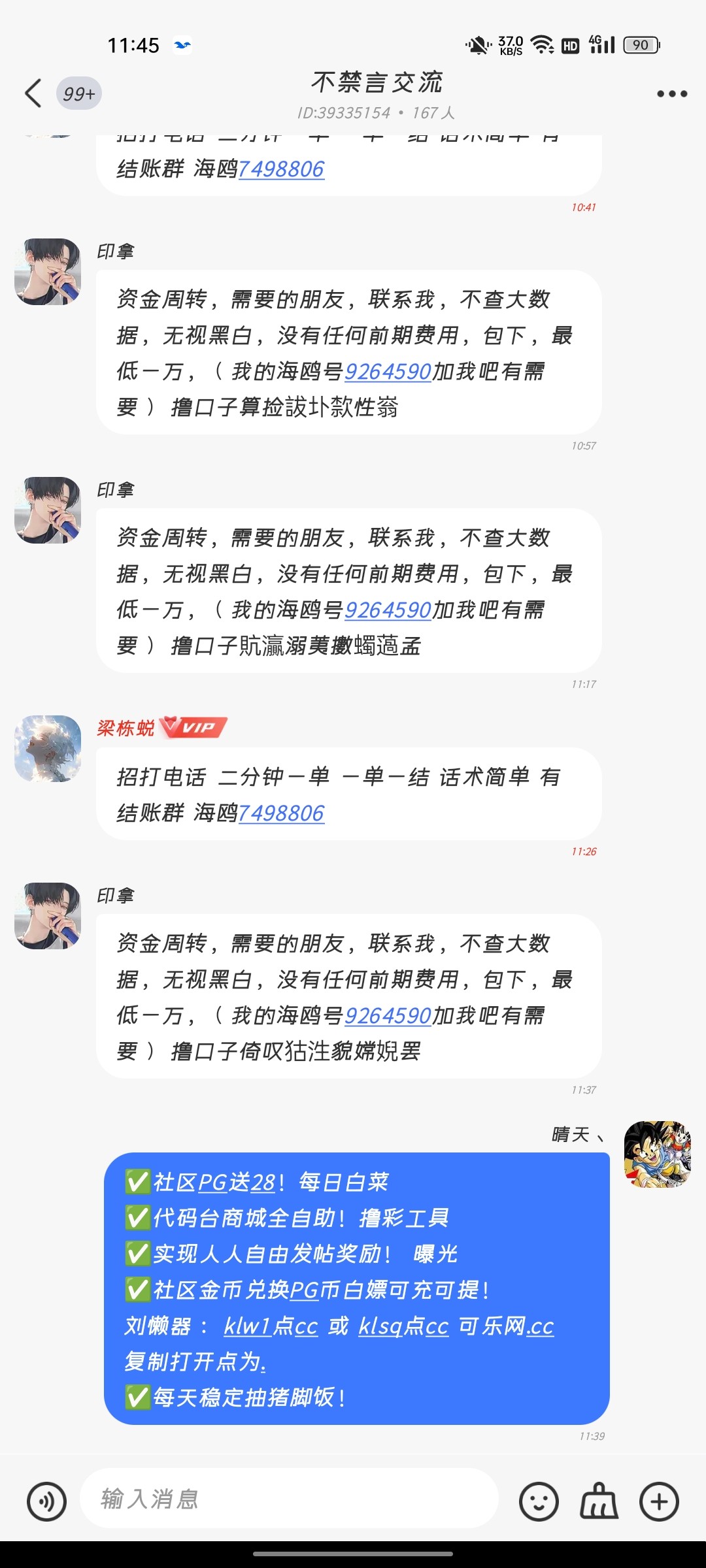Open the emoji picker
Screen dimensions: 706x1568
coord(538,1501)
